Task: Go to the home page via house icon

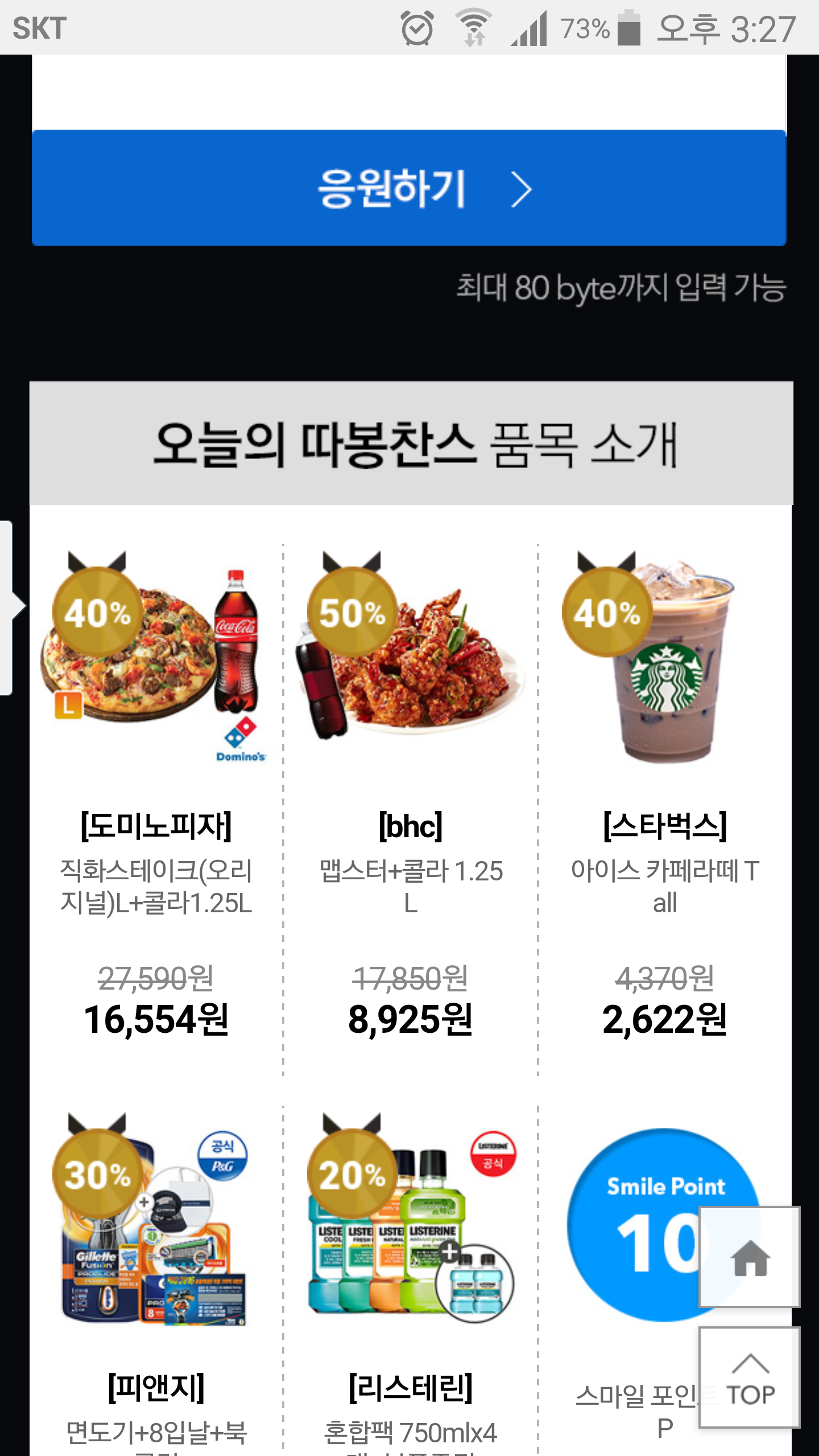Action: (x=750, y=1258)
